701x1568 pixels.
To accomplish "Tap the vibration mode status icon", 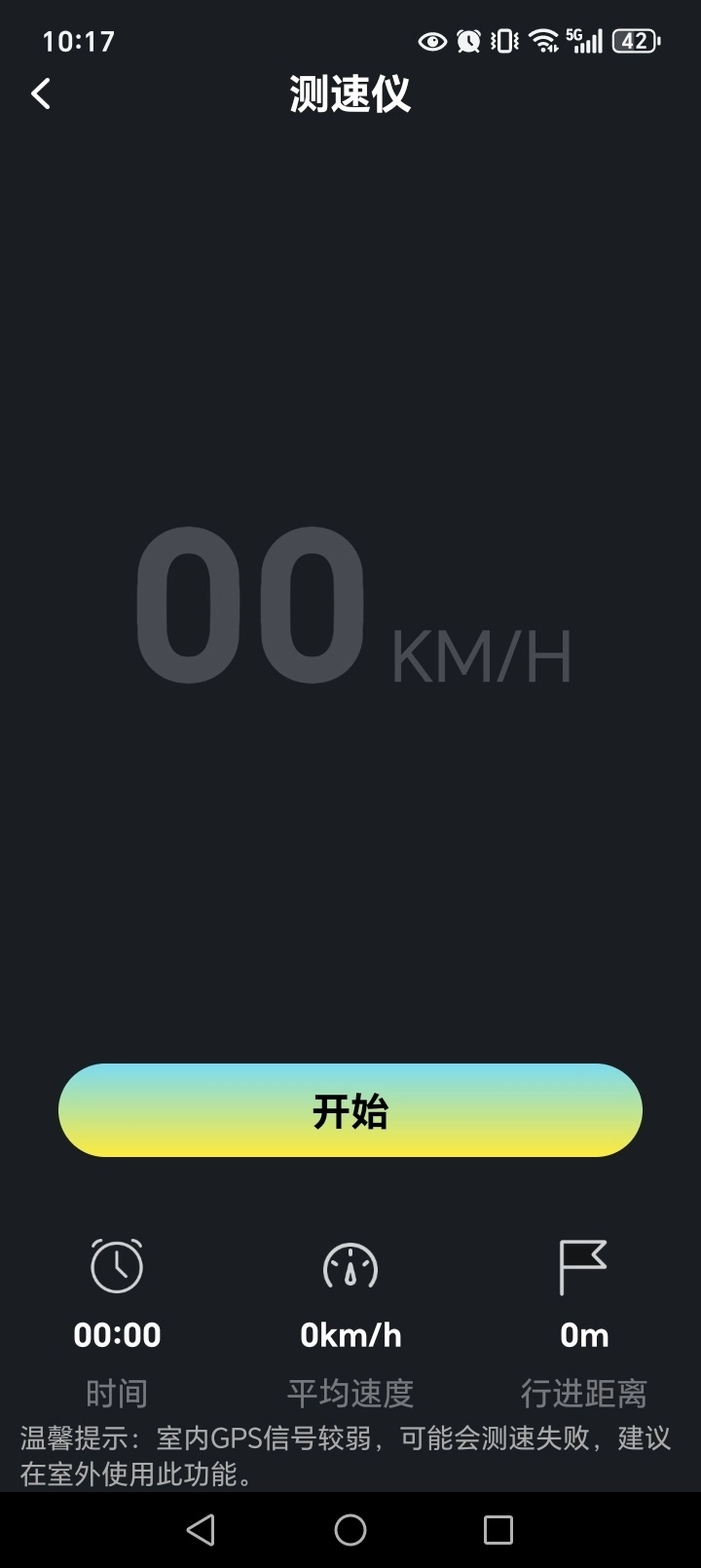I will [502, 41].
